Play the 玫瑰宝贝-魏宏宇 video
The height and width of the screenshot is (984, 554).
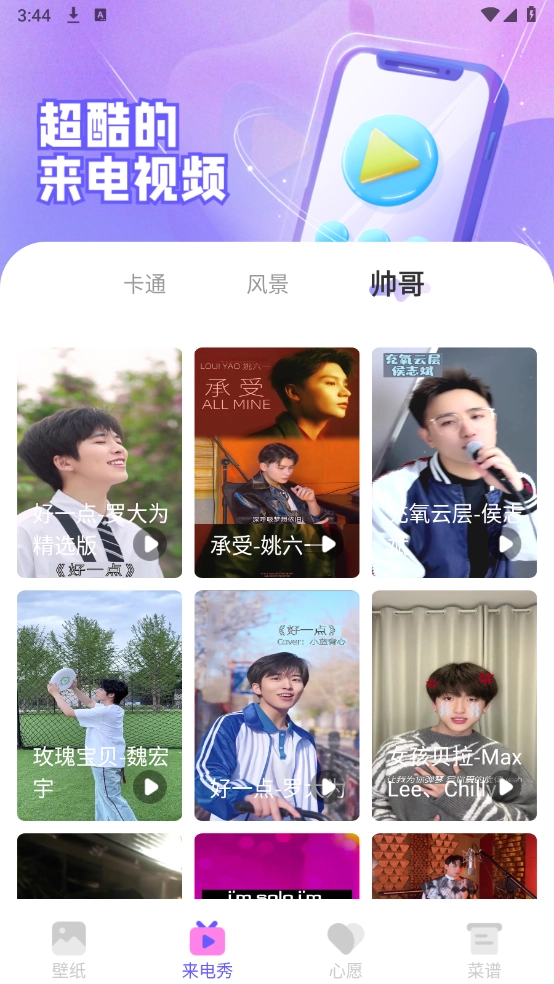pyautogui.click(x=150, y=787)
